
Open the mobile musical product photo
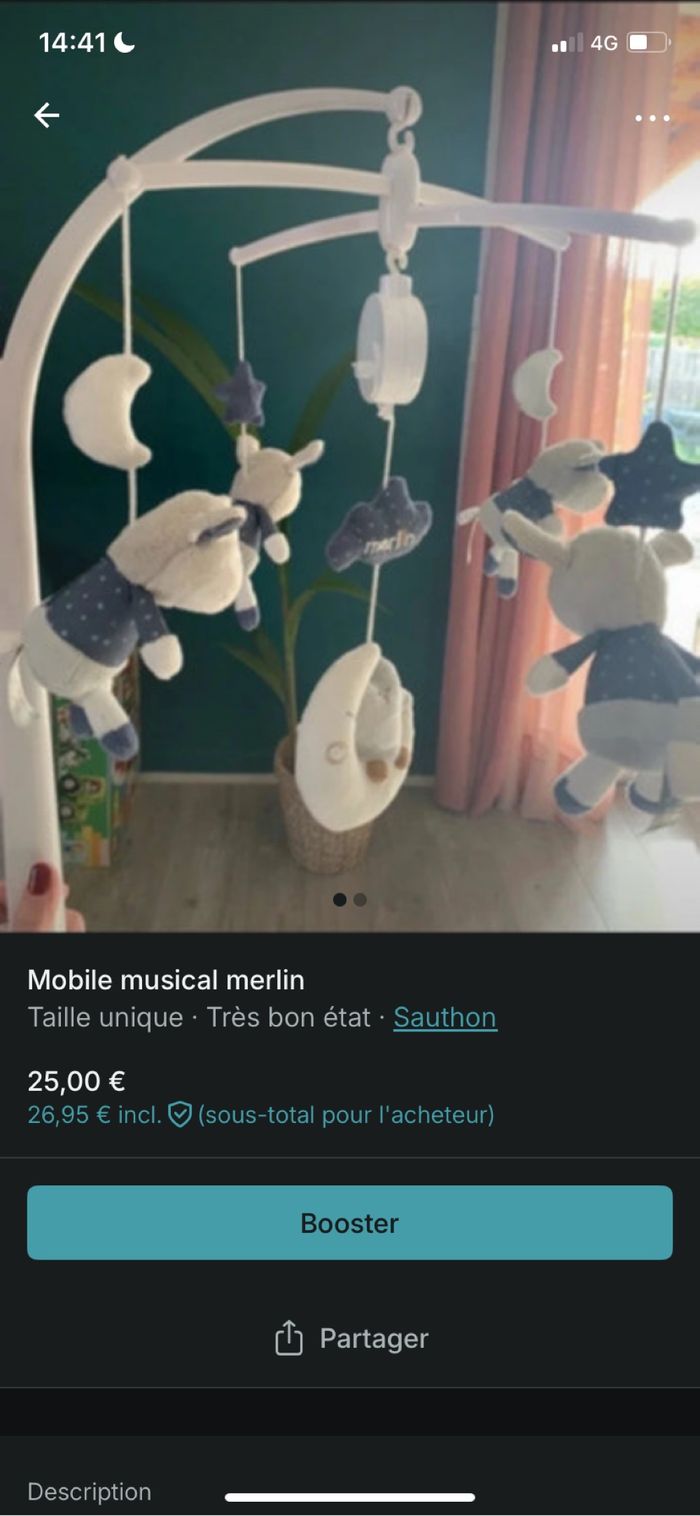tap(350, 500)
